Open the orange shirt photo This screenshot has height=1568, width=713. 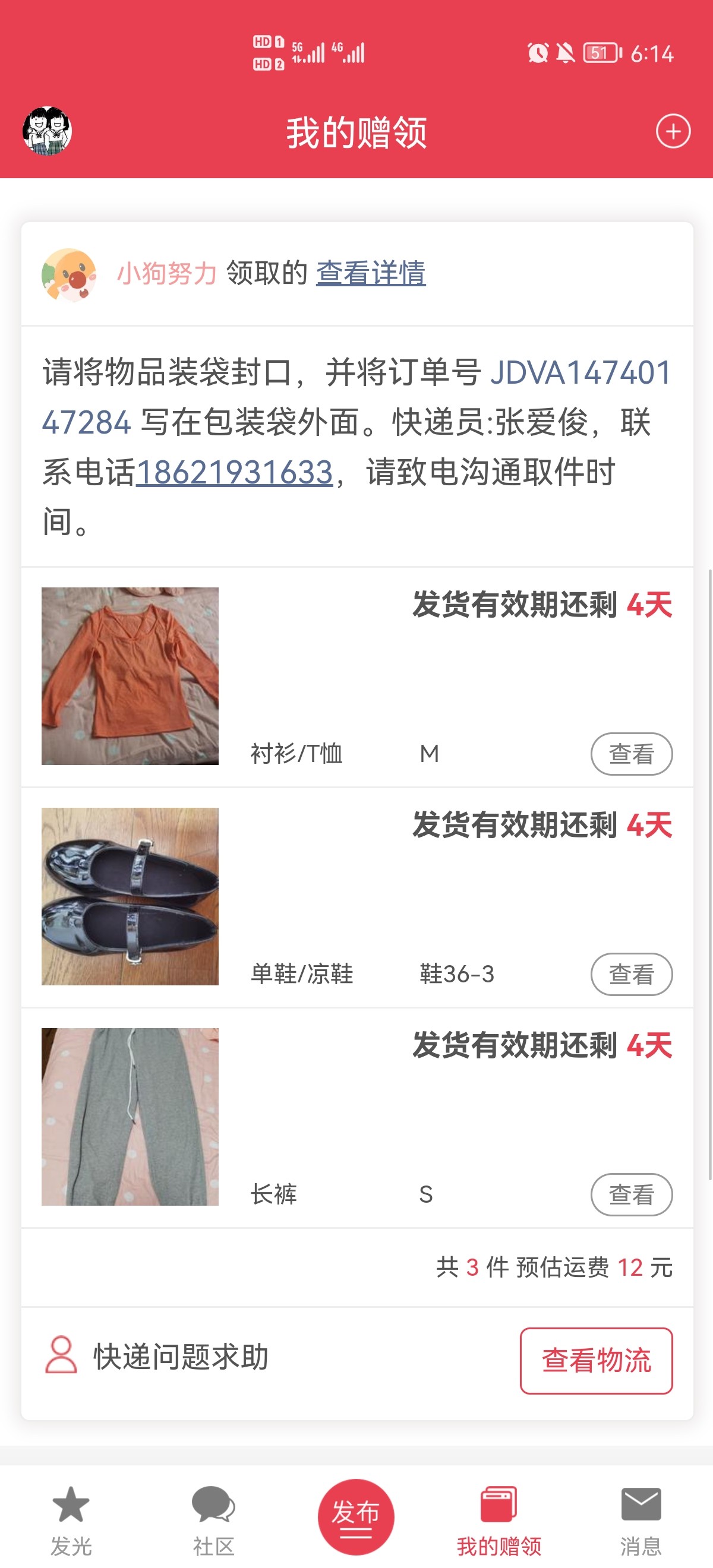coord(130,676)
